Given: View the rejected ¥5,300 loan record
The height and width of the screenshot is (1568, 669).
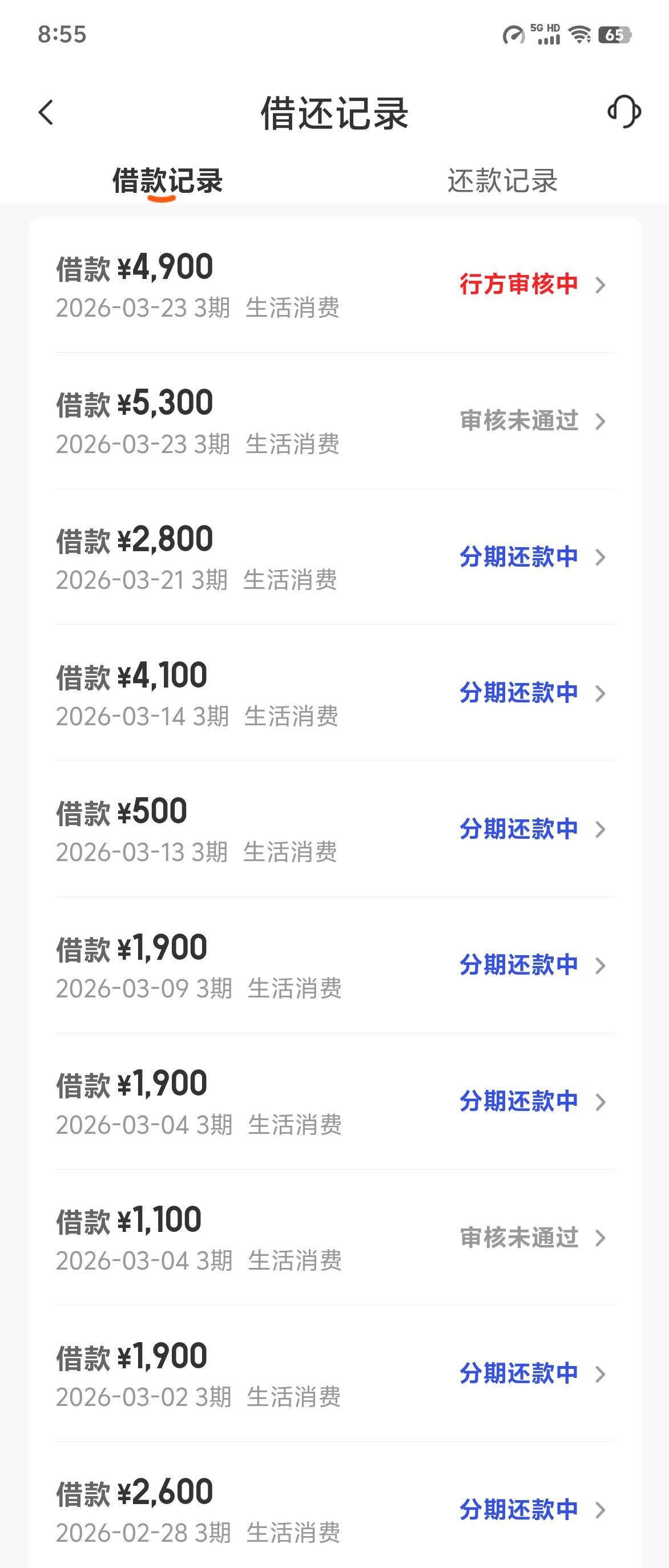Looking at the screenshot, I should [x=335, y=421].
